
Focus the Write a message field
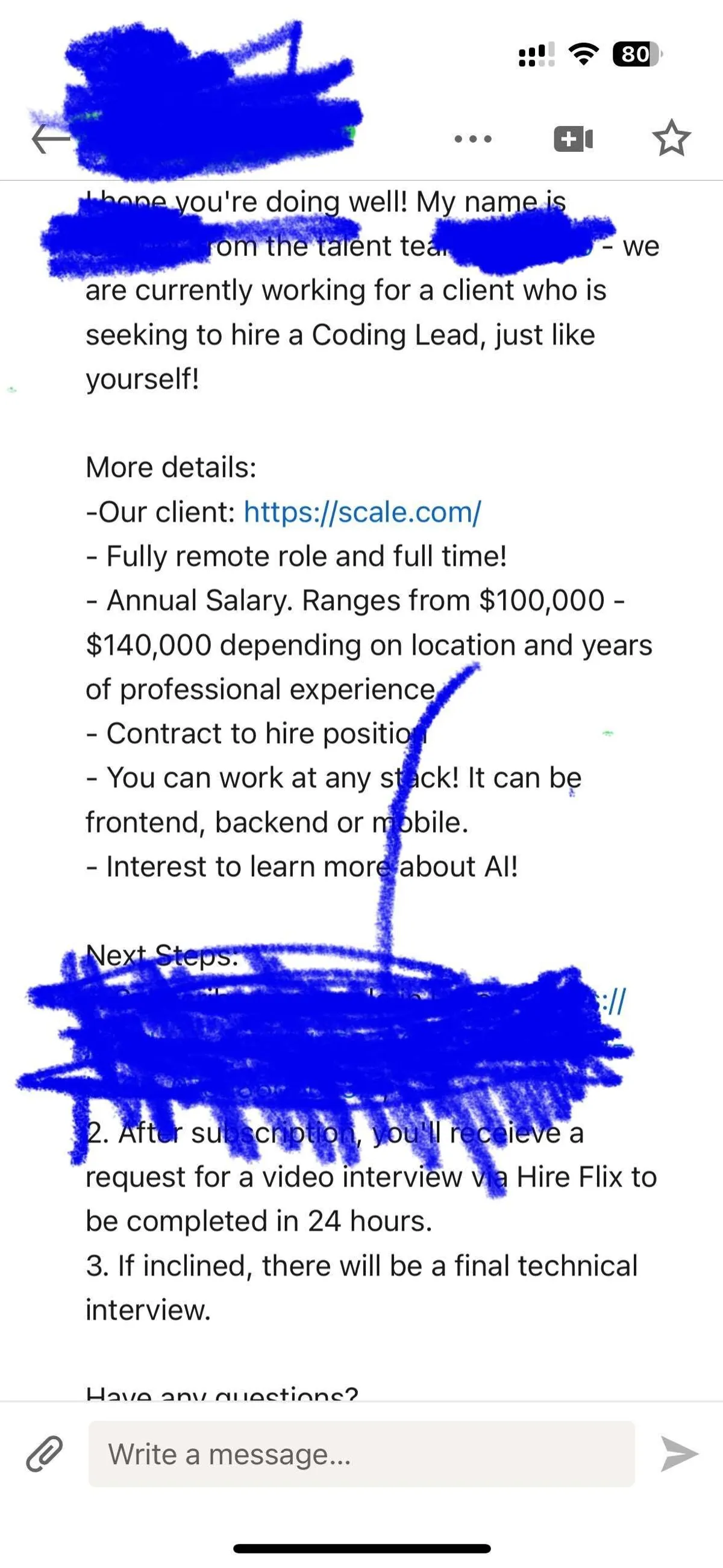(361, 1454)
